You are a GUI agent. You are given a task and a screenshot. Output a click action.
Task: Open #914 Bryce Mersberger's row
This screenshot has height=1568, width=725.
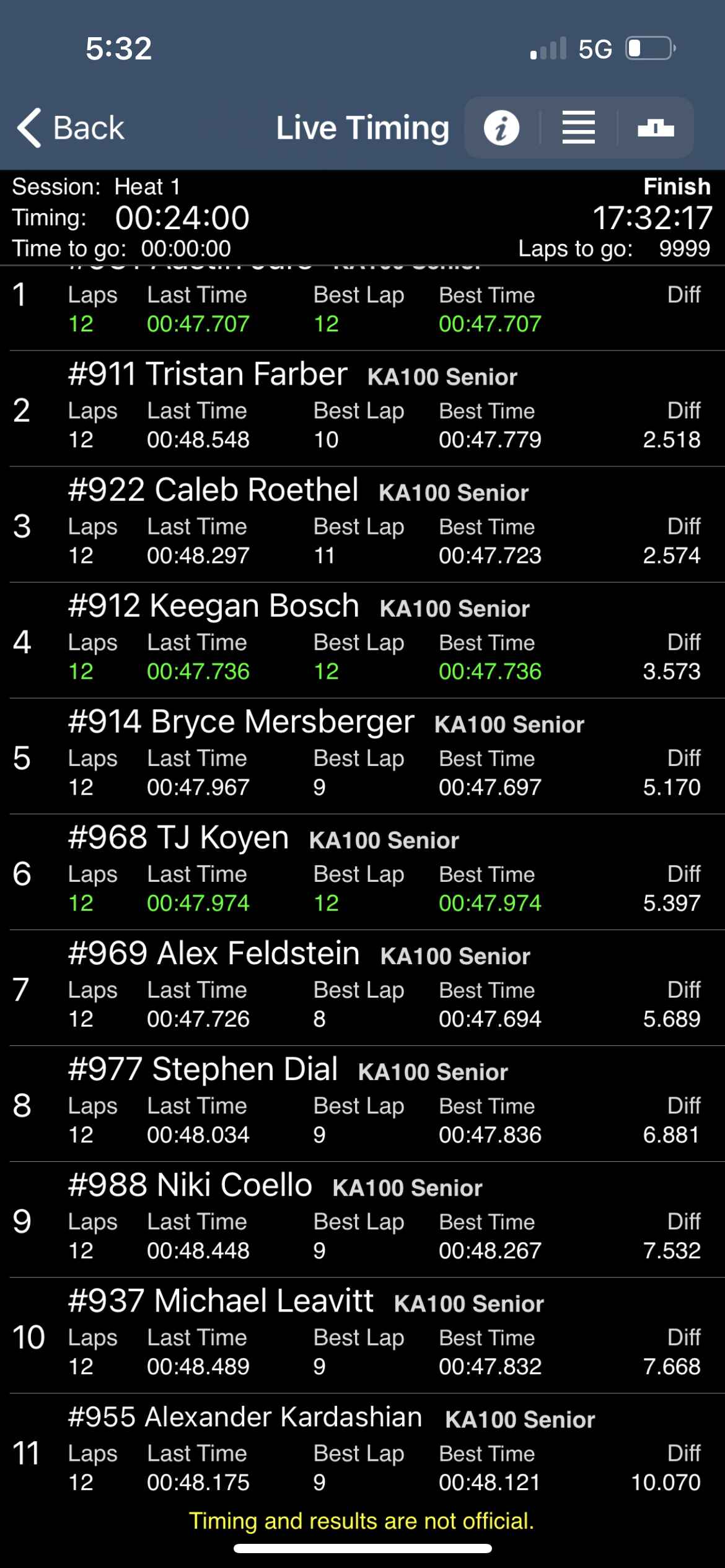tap(362, 756)
